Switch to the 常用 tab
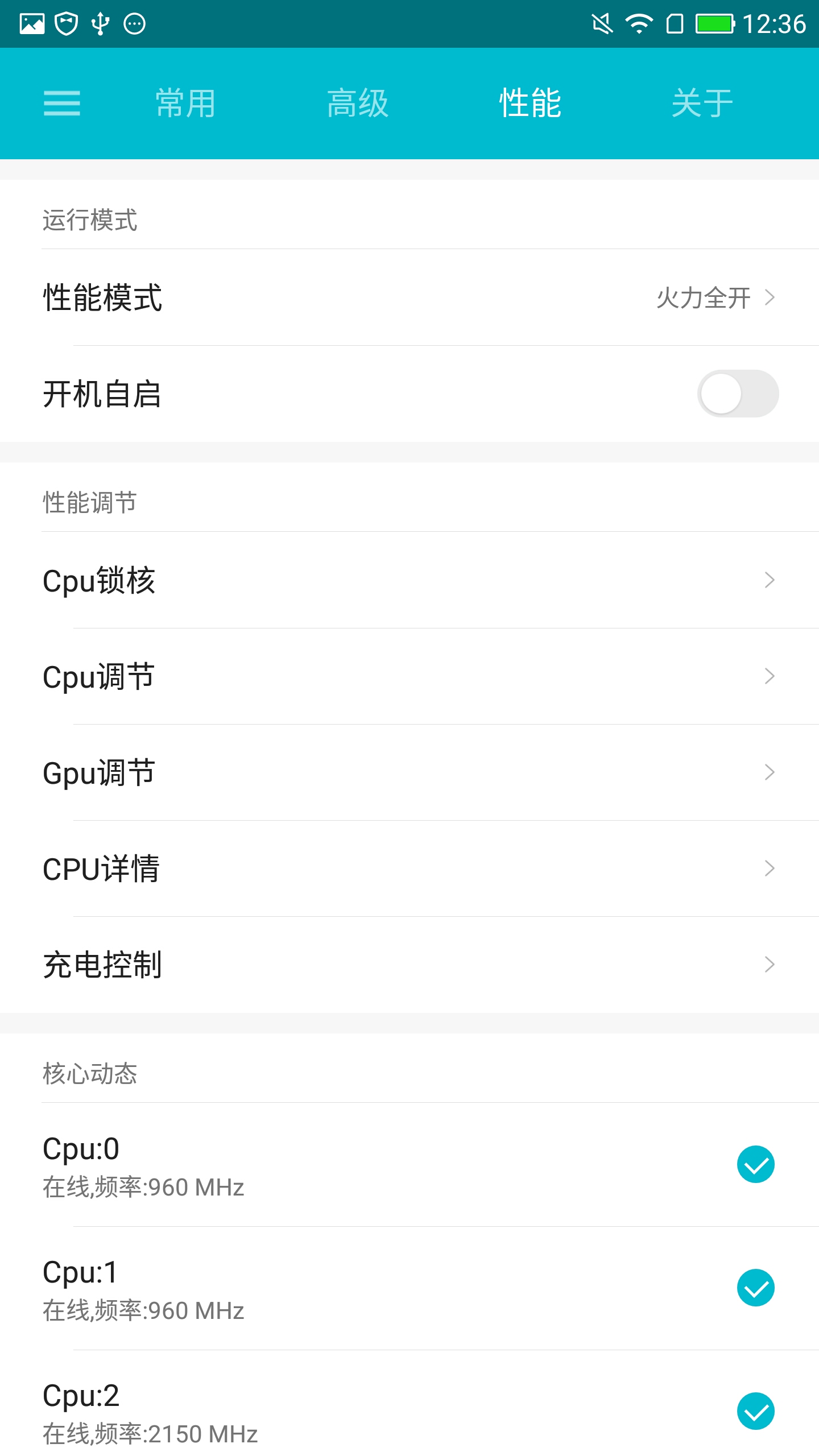Screen dimensions: 819x1456 tap(185, 104)
